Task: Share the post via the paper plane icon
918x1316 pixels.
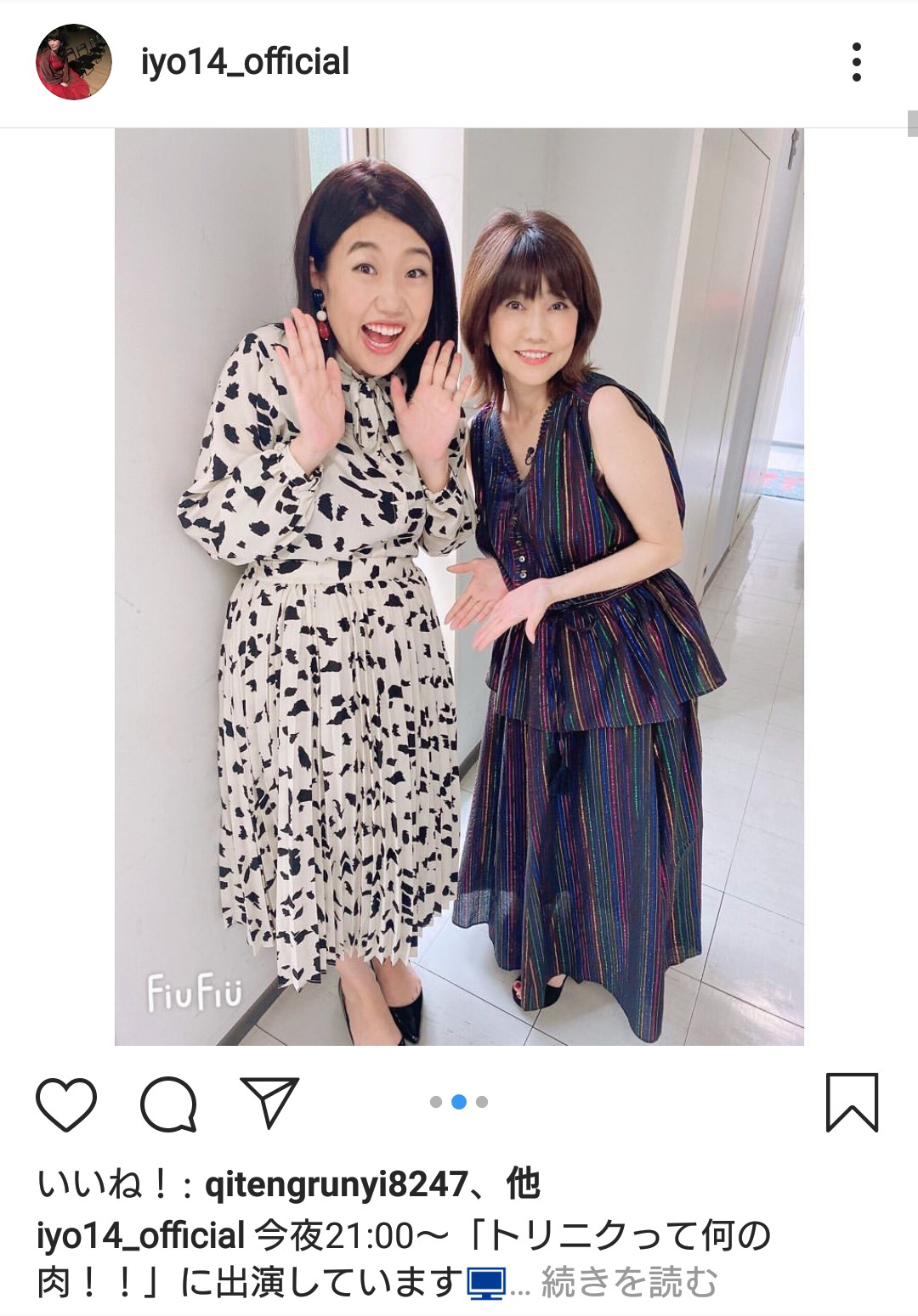Action: point(269,1103)
